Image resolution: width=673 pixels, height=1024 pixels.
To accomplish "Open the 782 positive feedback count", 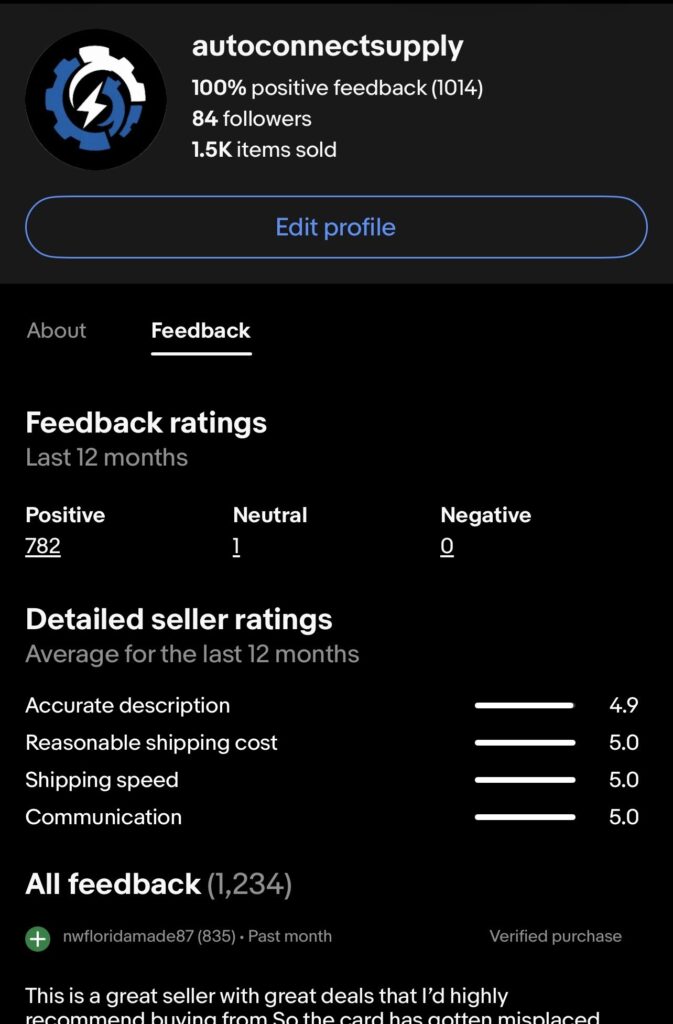I will pyautogui.click(x=43, y=546).
